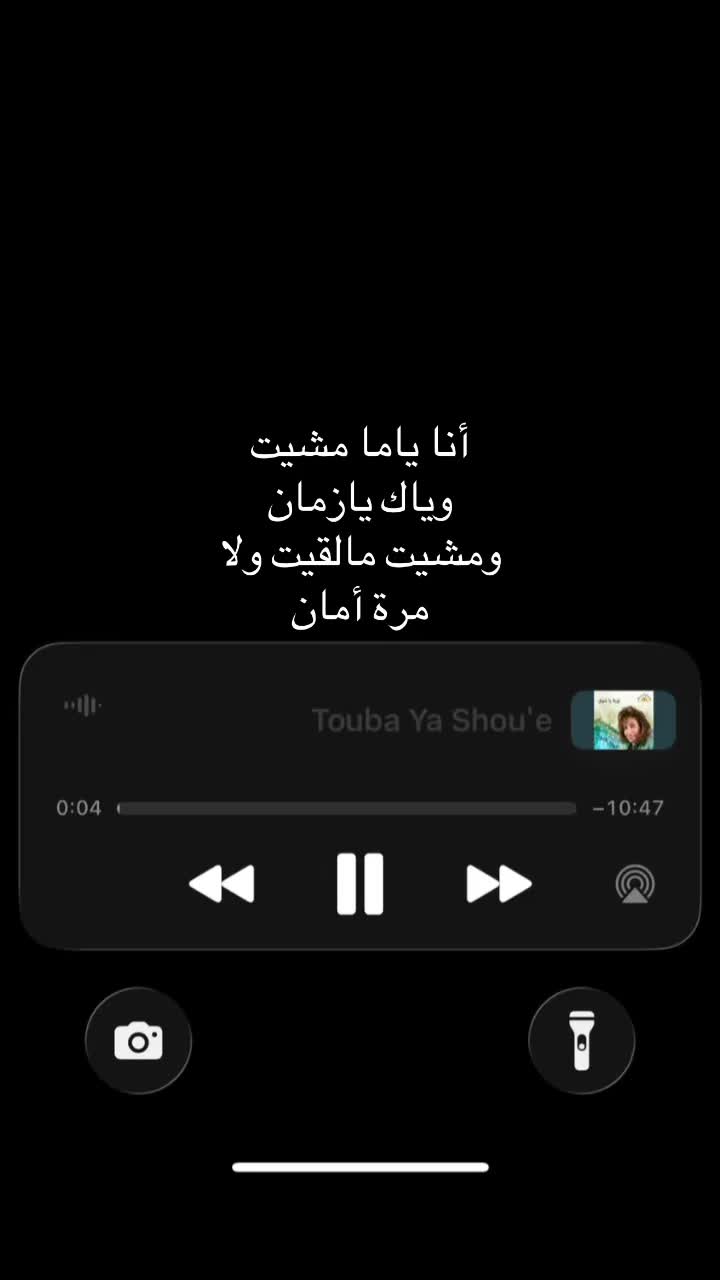Pause the playing song
The width and height of the screenshot is (720, 1280).
point(360,884)
